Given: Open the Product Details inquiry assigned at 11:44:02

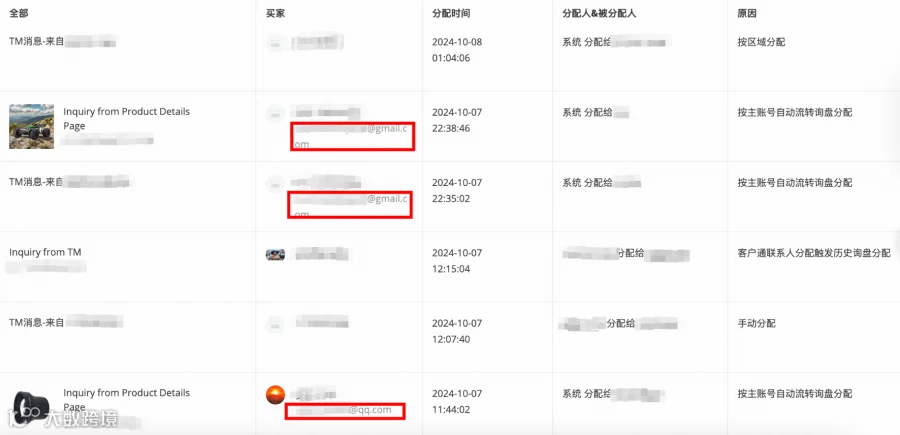Looking at the screenshot, I should point(126,399).
